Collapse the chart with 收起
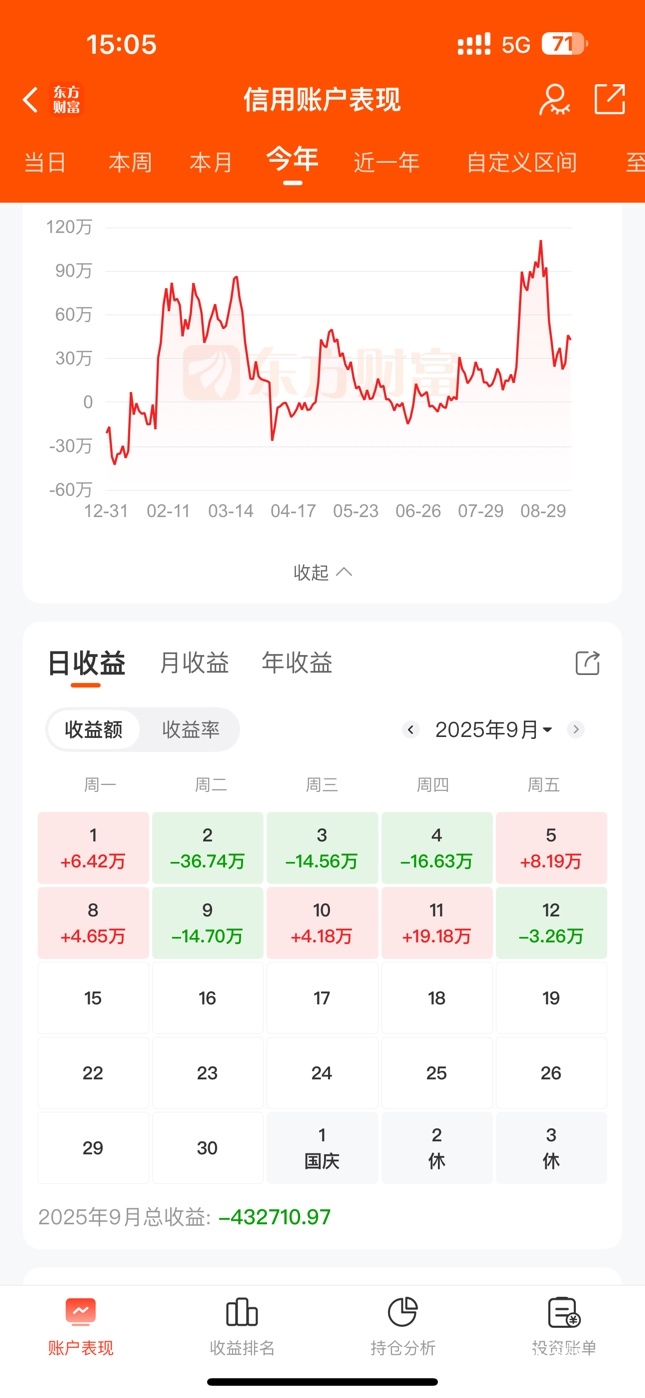The height and width of the screenshot is (1398, 645). [x=322, y=572]
